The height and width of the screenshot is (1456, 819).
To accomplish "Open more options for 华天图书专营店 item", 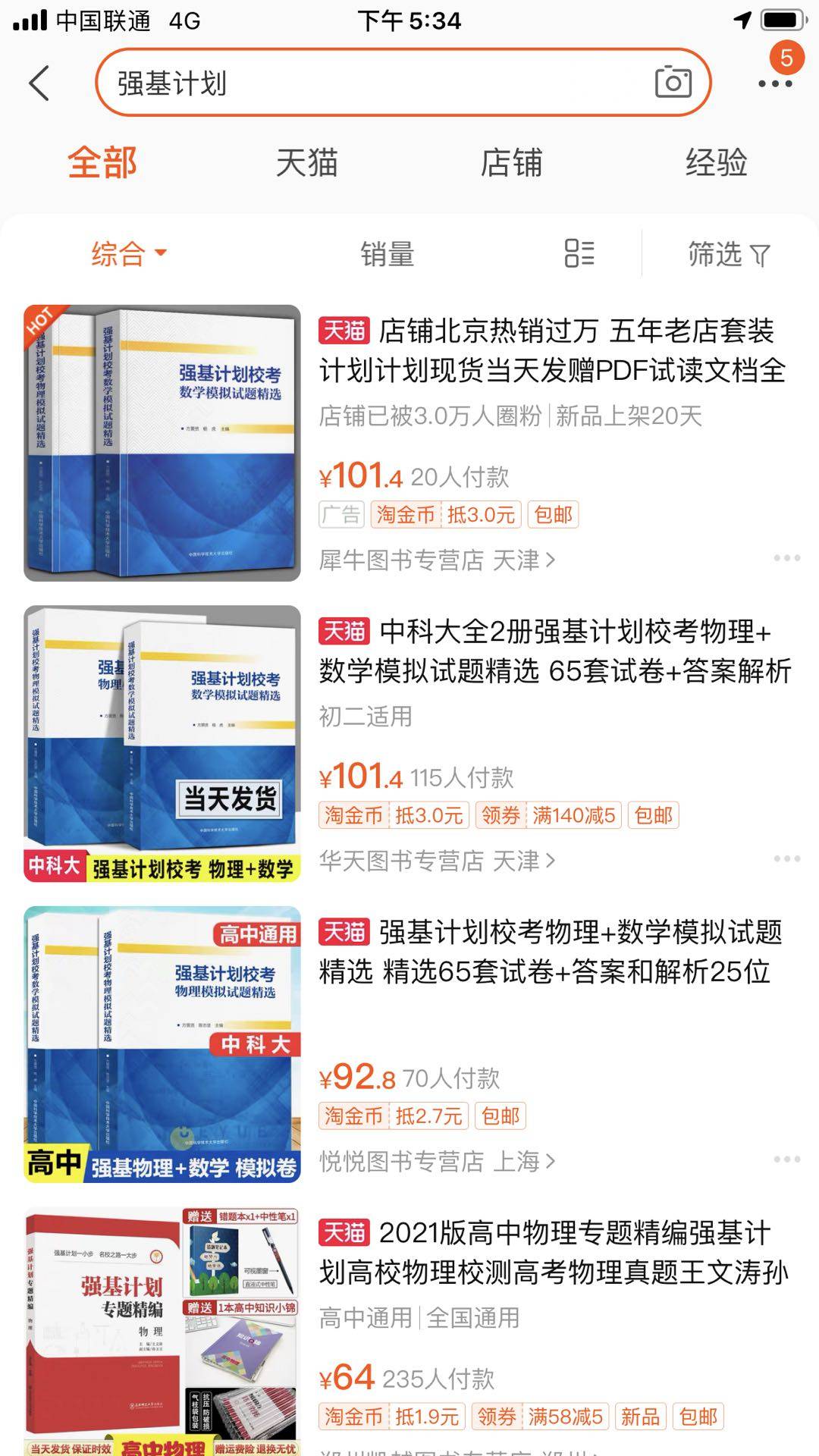I will click(786, 858).
